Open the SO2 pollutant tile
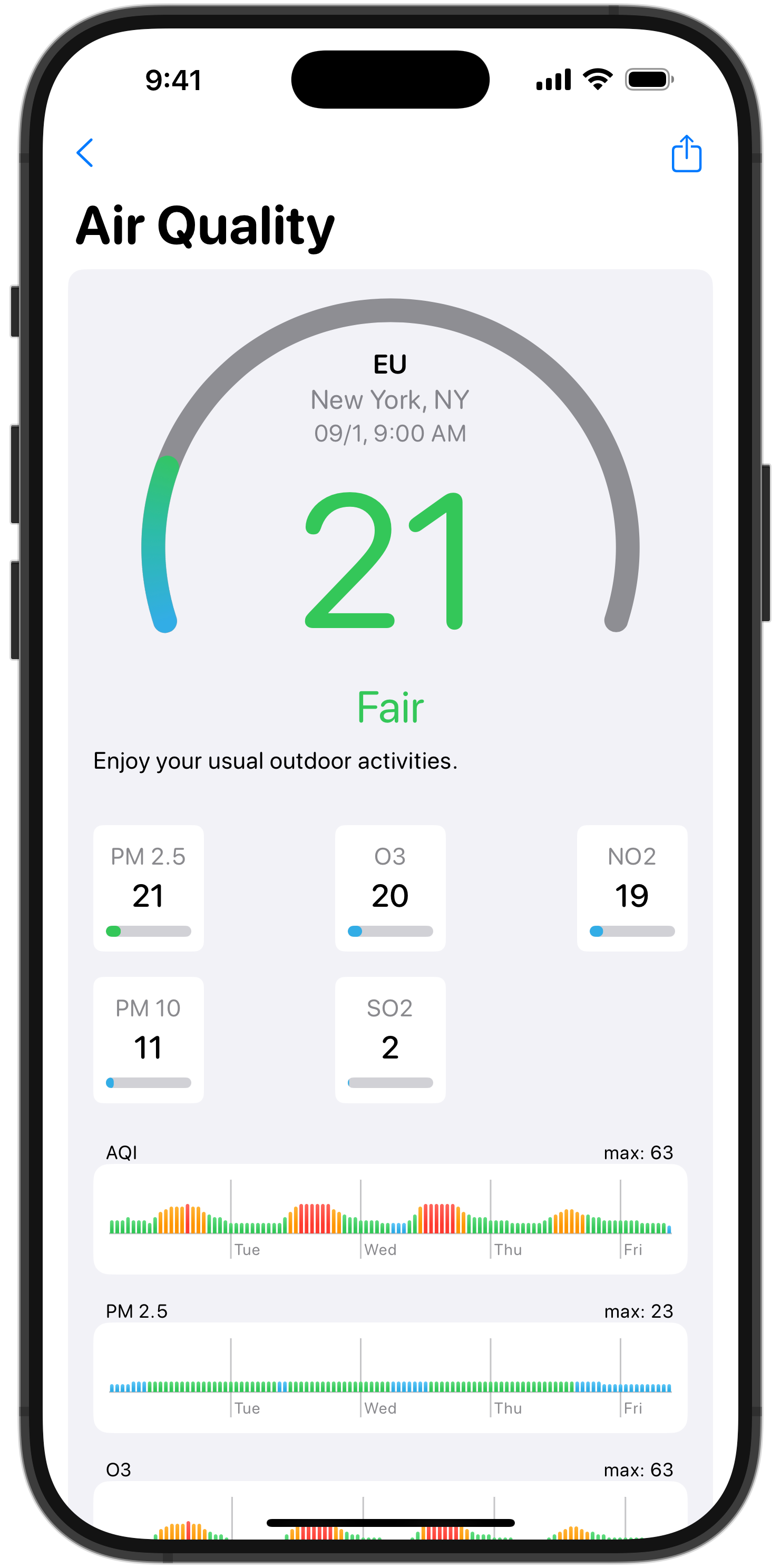Image resolution: width=781 pixels, height=1568 pixels. 390,1039
